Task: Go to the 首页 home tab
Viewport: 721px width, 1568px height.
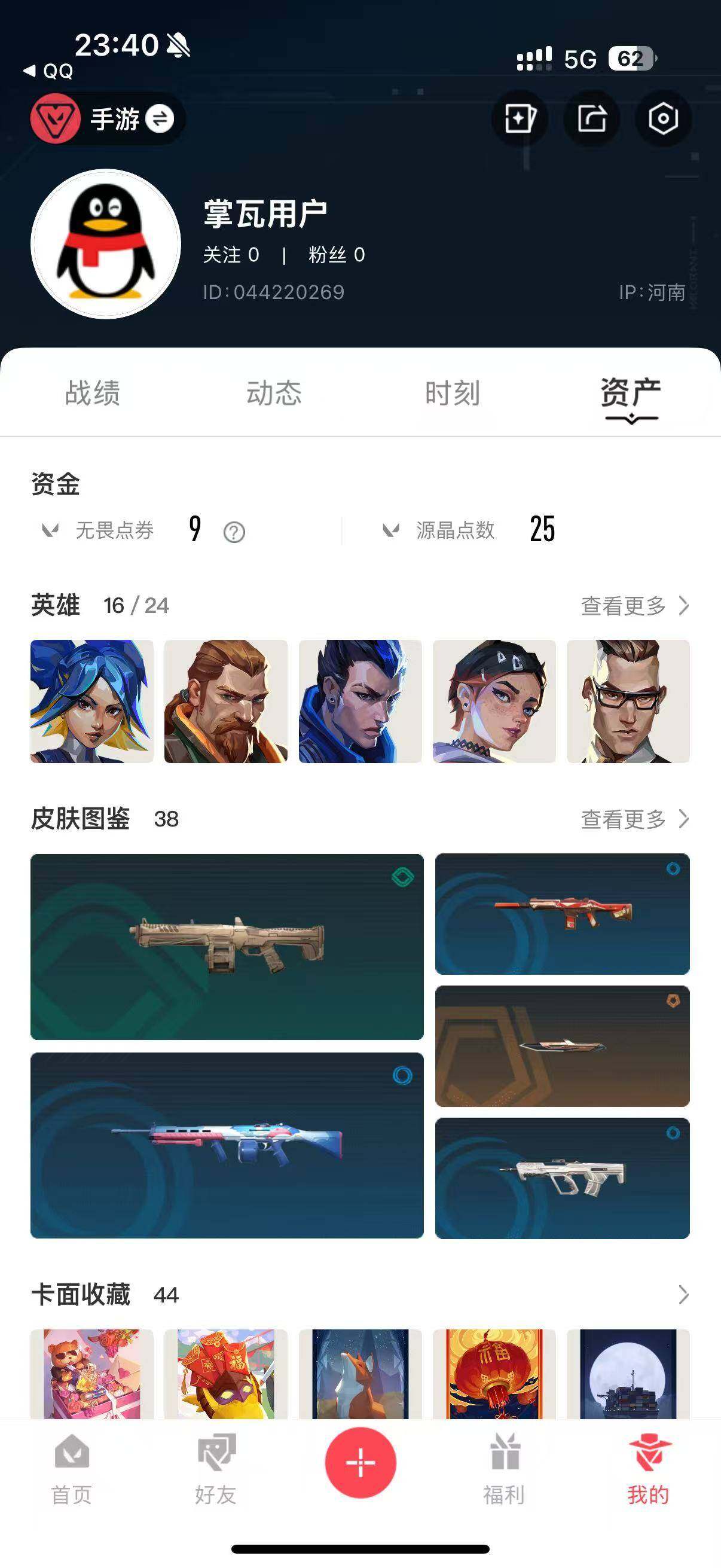Action: [72, 1468]
